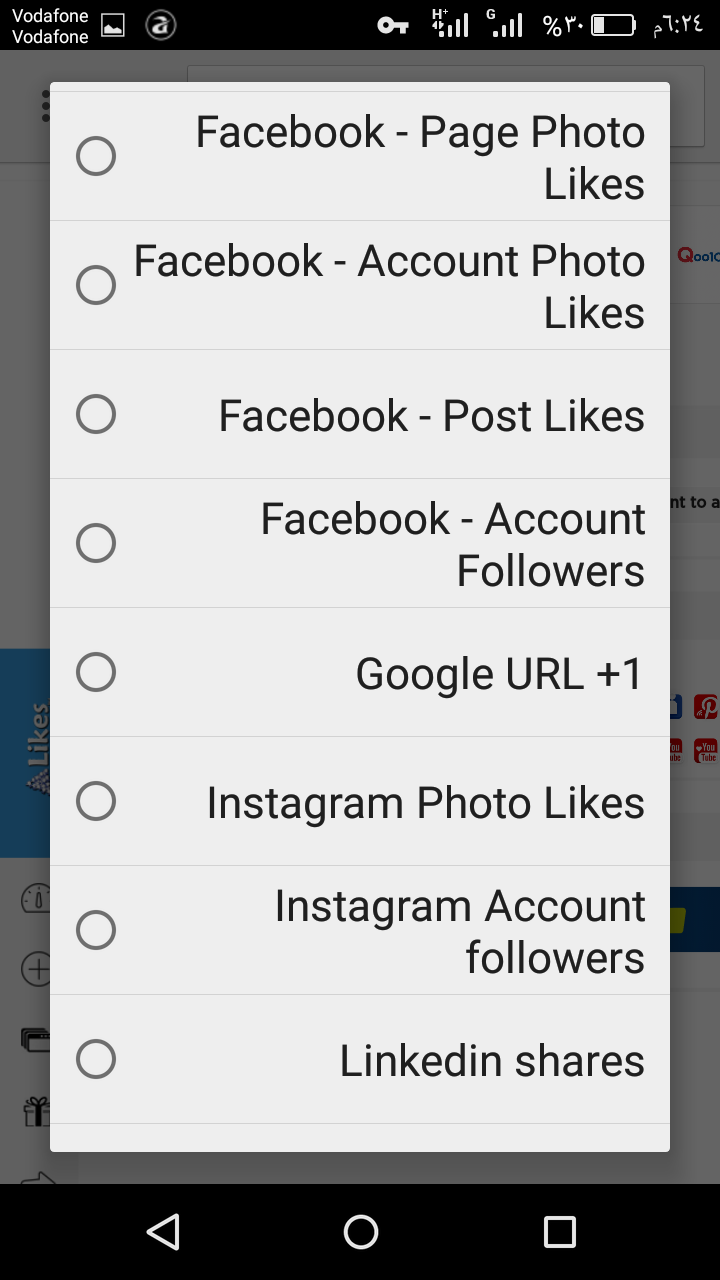Image resolution: width=720 pixels, height=1280 pixels.
Task: Select Facebook - Page Photo Likes
Action: pyautogui.click(x=360, y=156)
